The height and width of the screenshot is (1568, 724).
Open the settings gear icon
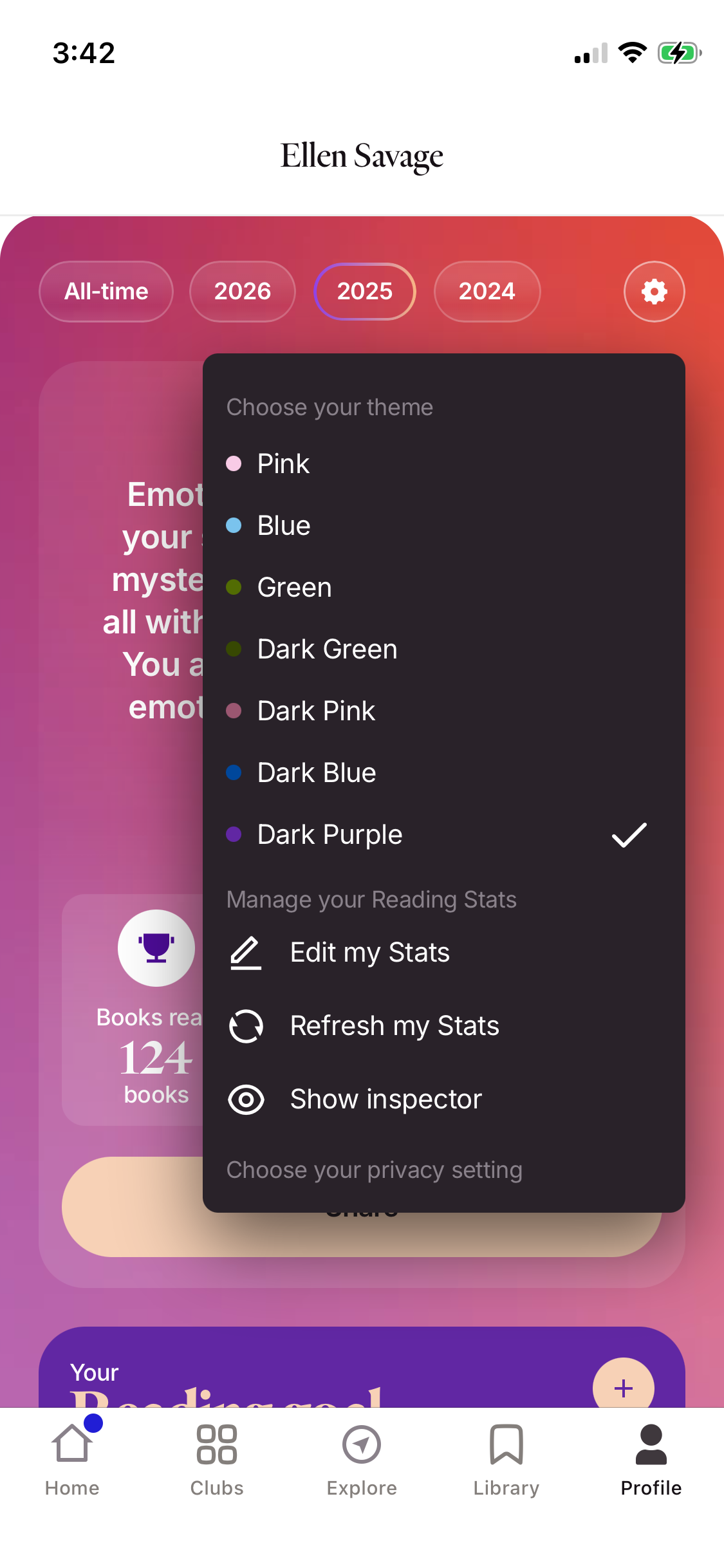click(654, 292)
